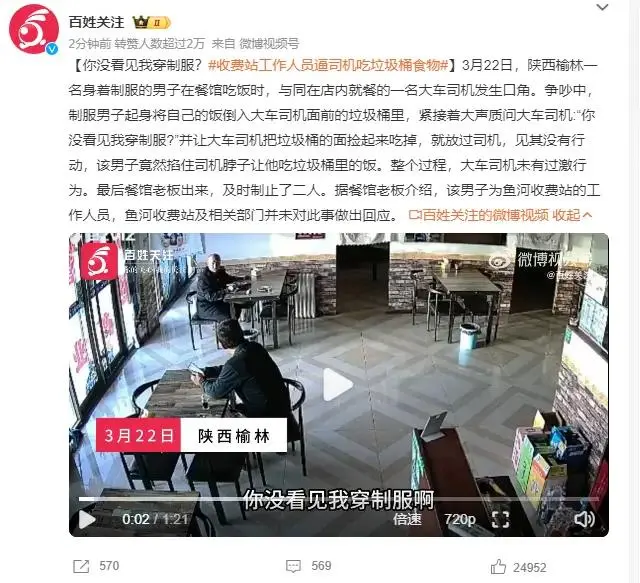Image resolution: width=640 pixels, height=583 pixels.
Task: Change playback speed via 倍速
Action: click(407, 520)
